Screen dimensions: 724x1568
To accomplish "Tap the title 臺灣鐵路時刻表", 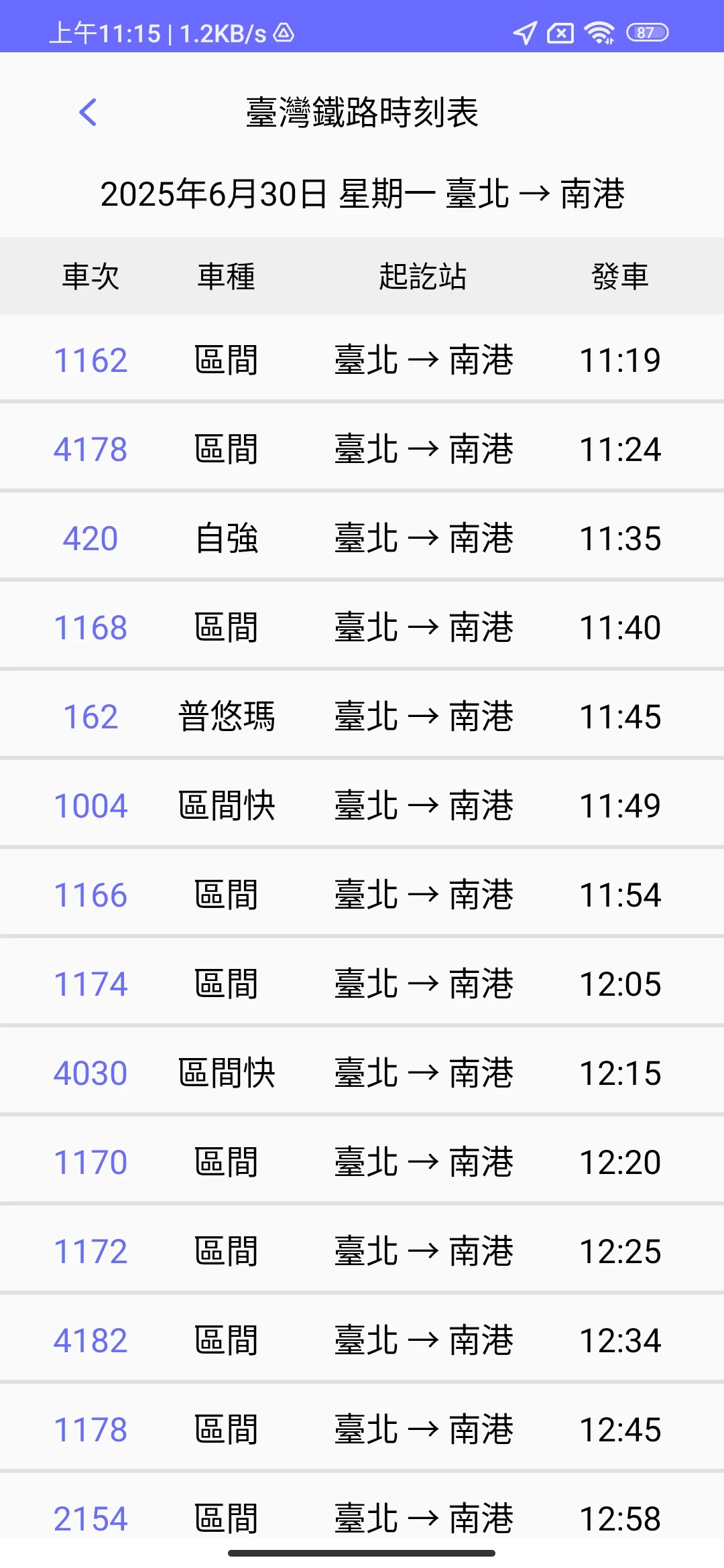I will tap(362, 113).
